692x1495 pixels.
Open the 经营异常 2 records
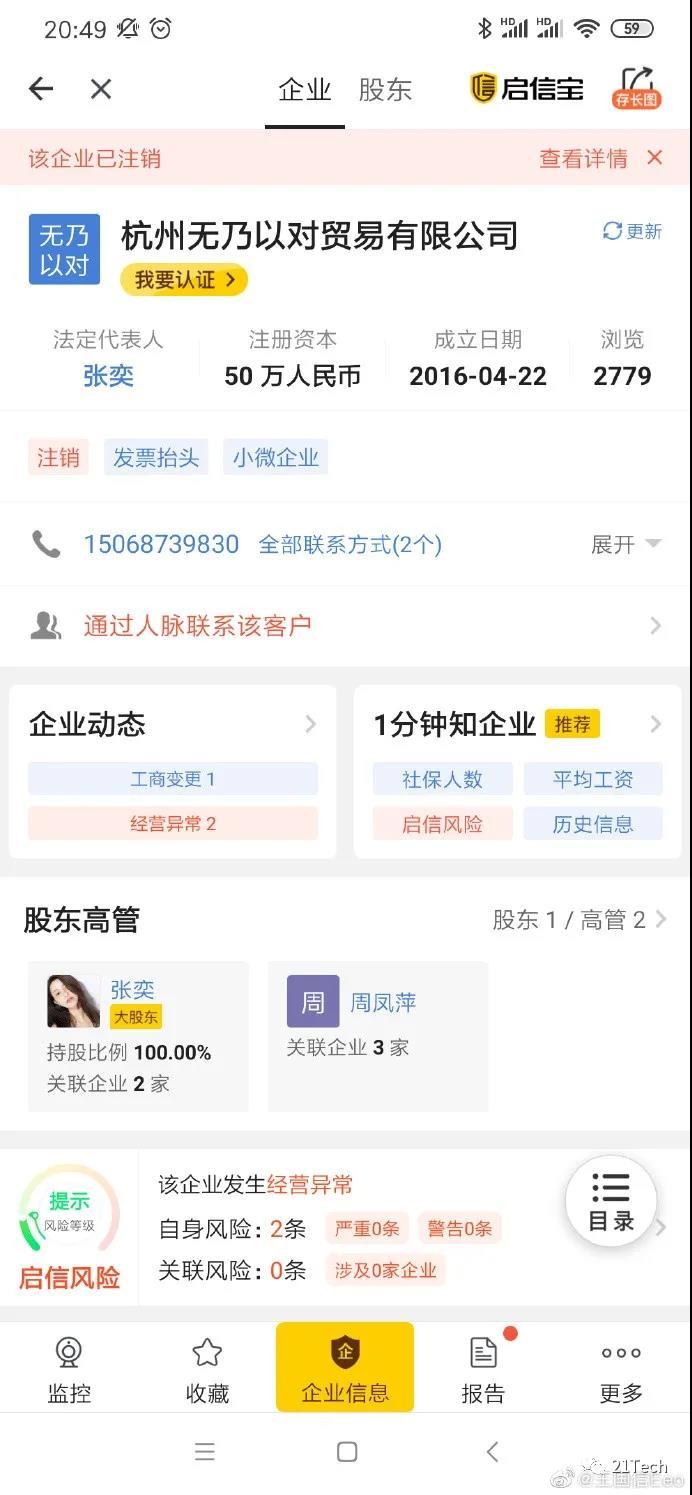coord(172,824)
